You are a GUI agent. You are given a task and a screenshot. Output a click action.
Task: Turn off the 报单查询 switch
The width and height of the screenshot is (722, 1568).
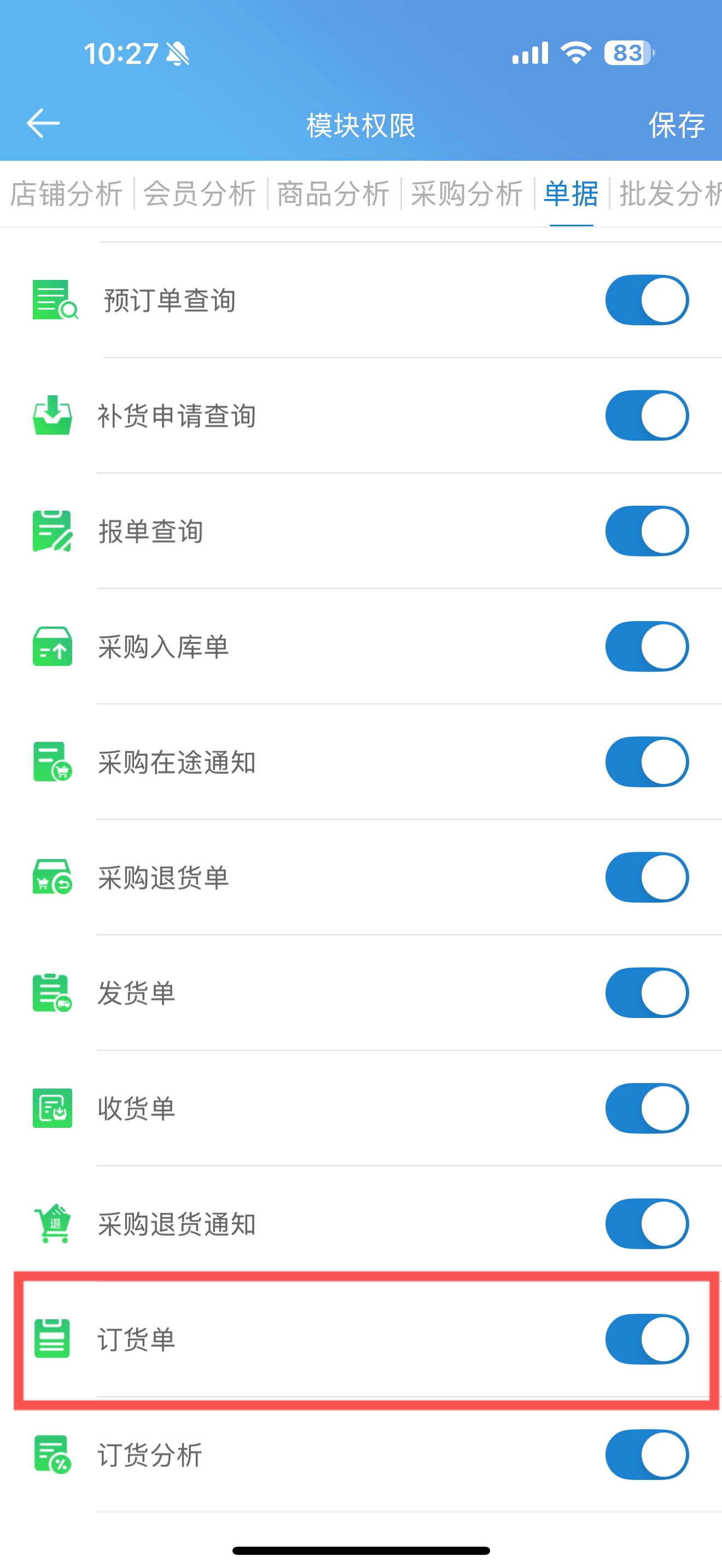click(x=647, y=531)
